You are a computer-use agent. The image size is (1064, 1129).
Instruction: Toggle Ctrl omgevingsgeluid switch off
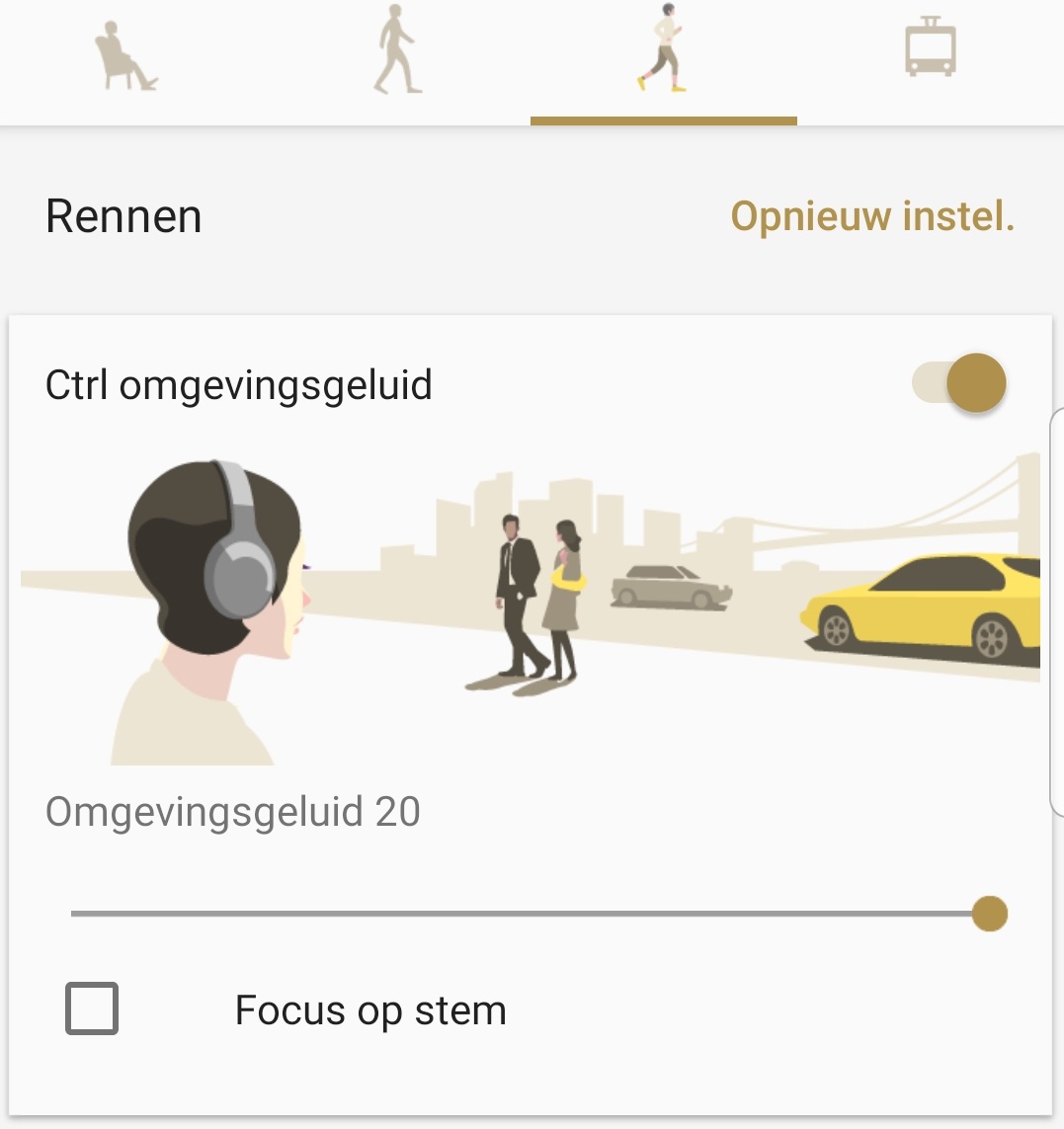959,382
